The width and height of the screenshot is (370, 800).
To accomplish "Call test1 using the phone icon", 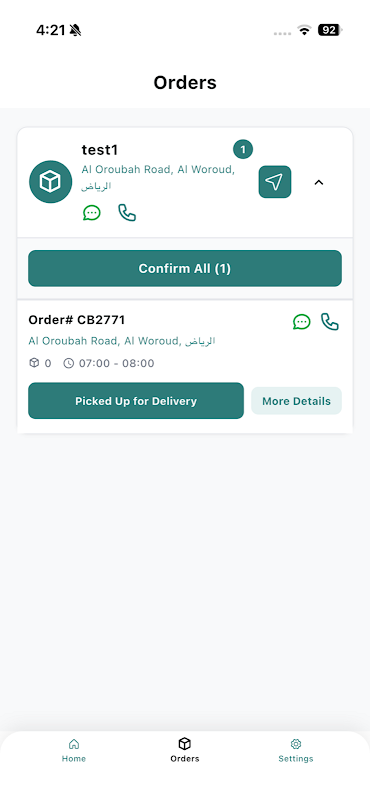I will tap(127, 212).
